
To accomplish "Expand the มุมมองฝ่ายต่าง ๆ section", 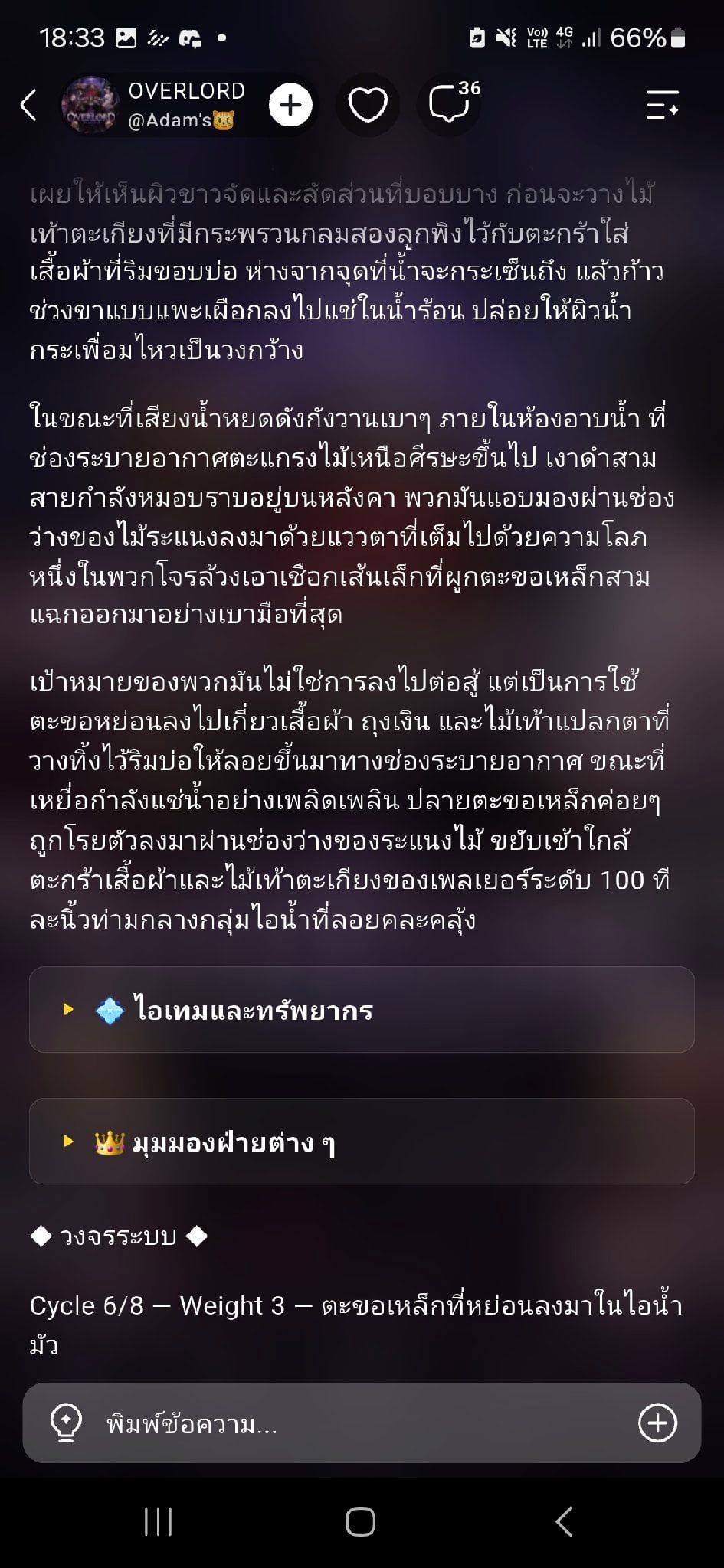I will [362, 1142].
